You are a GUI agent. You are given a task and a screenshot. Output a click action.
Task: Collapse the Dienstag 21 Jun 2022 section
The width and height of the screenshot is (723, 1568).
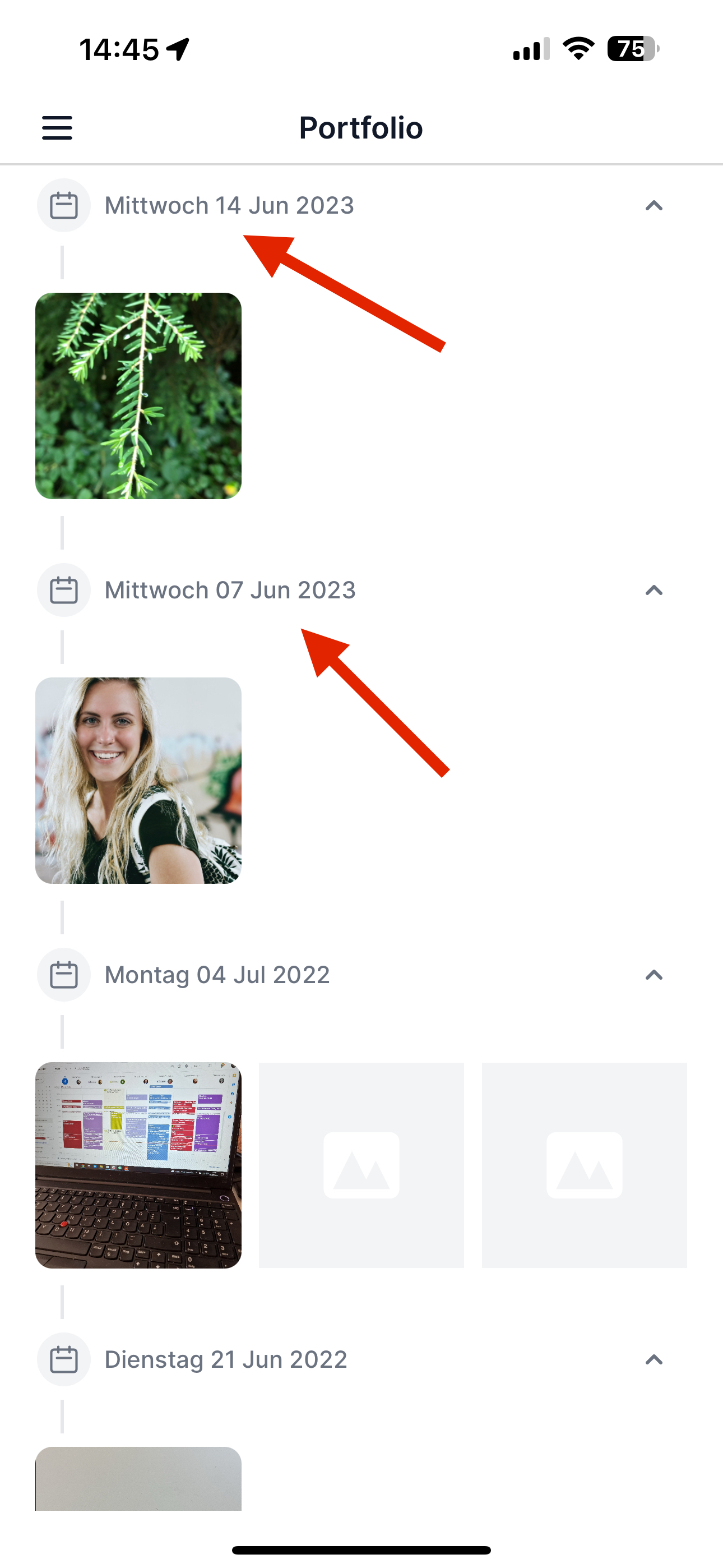pyautogui.click(x=654, y=1360)
